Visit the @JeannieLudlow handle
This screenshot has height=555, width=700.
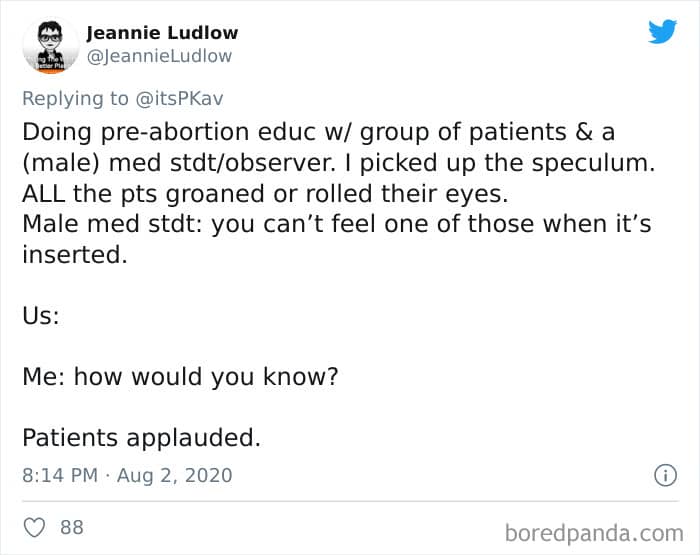click(x=159, y=56)
